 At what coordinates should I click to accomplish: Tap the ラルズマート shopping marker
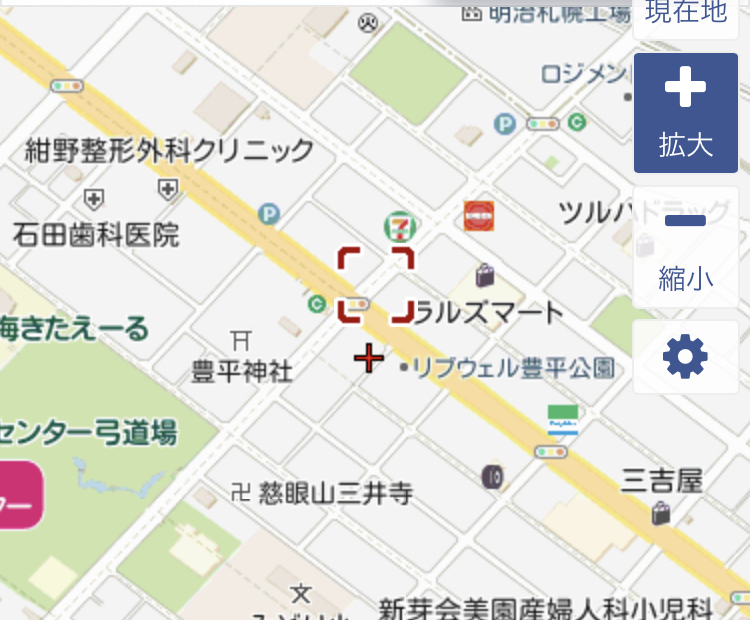click(485, 276)
